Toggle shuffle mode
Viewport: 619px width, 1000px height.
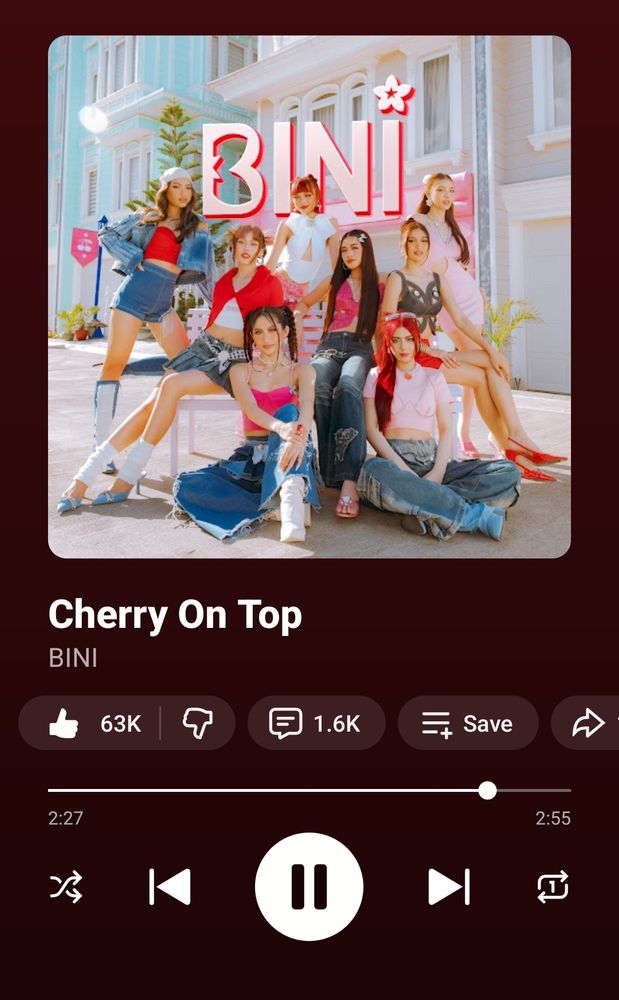[66, 887]
